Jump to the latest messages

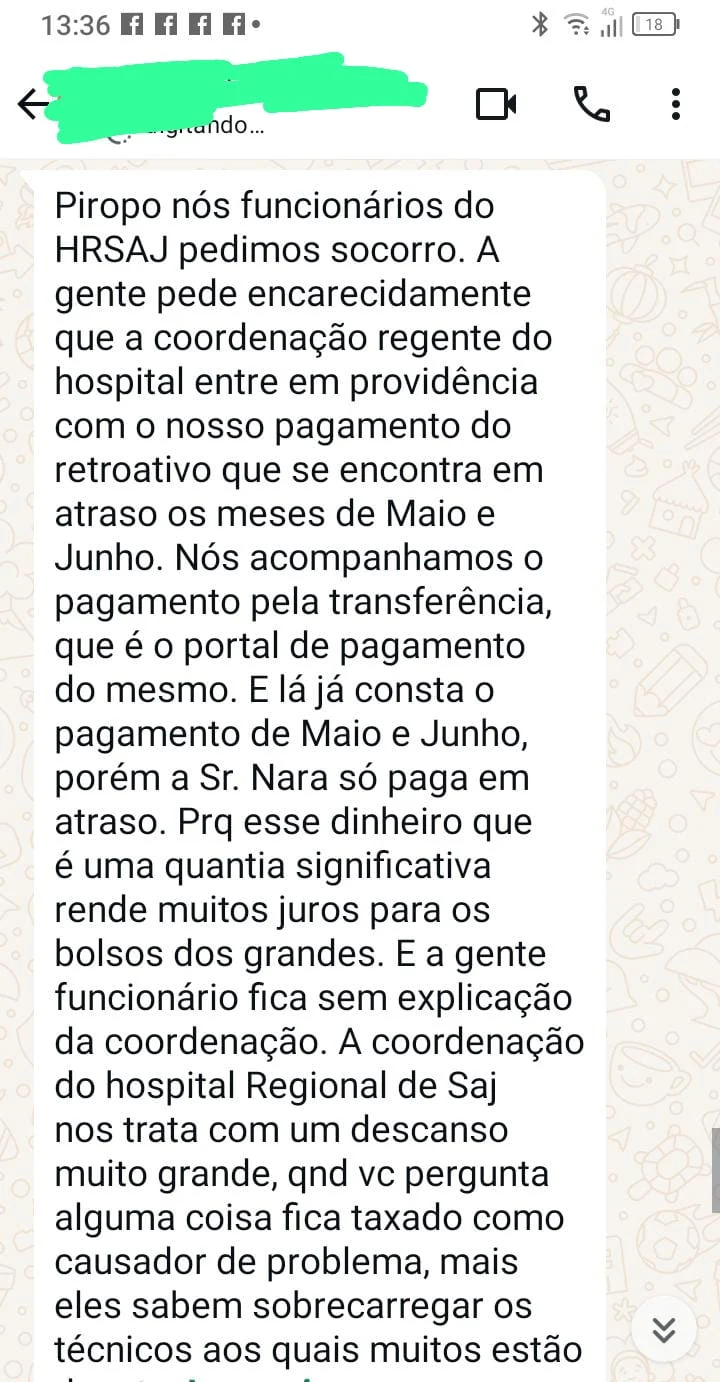(x=664, y=1329)
